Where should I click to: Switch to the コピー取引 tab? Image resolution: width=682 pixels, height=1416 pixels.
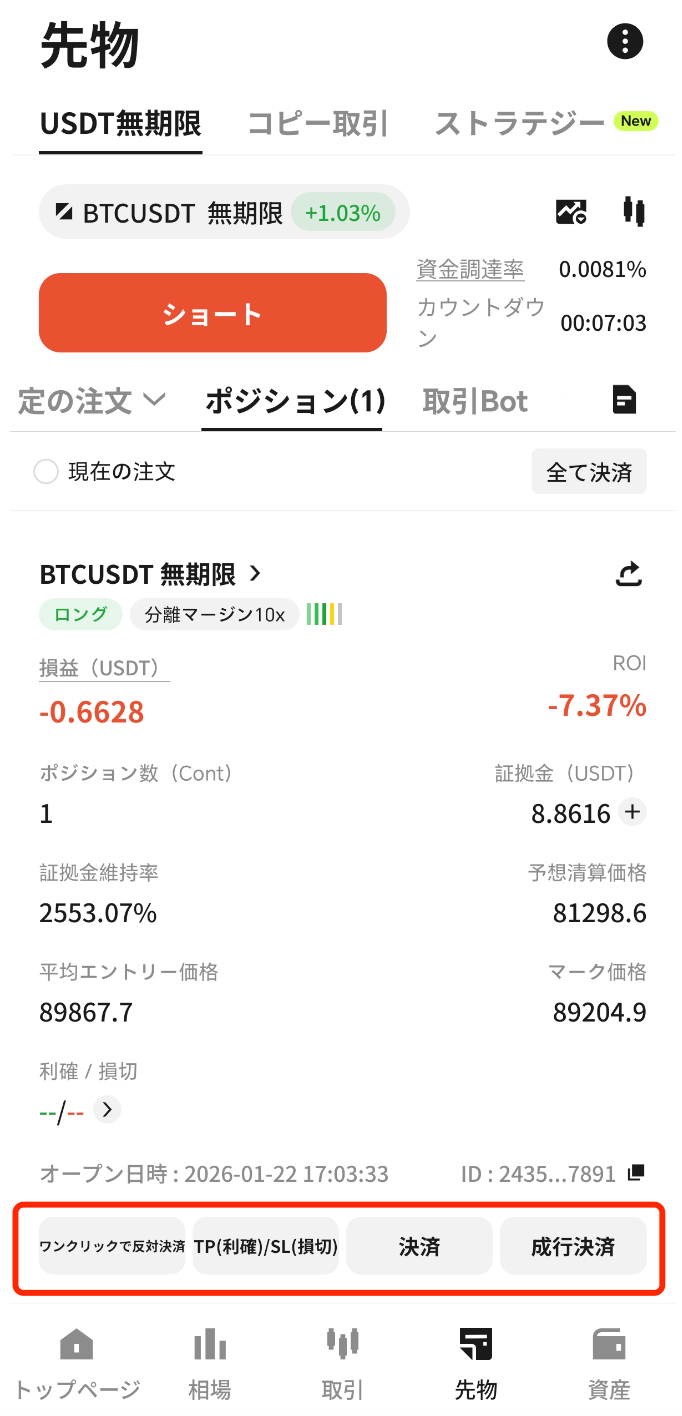click(317, 124)
